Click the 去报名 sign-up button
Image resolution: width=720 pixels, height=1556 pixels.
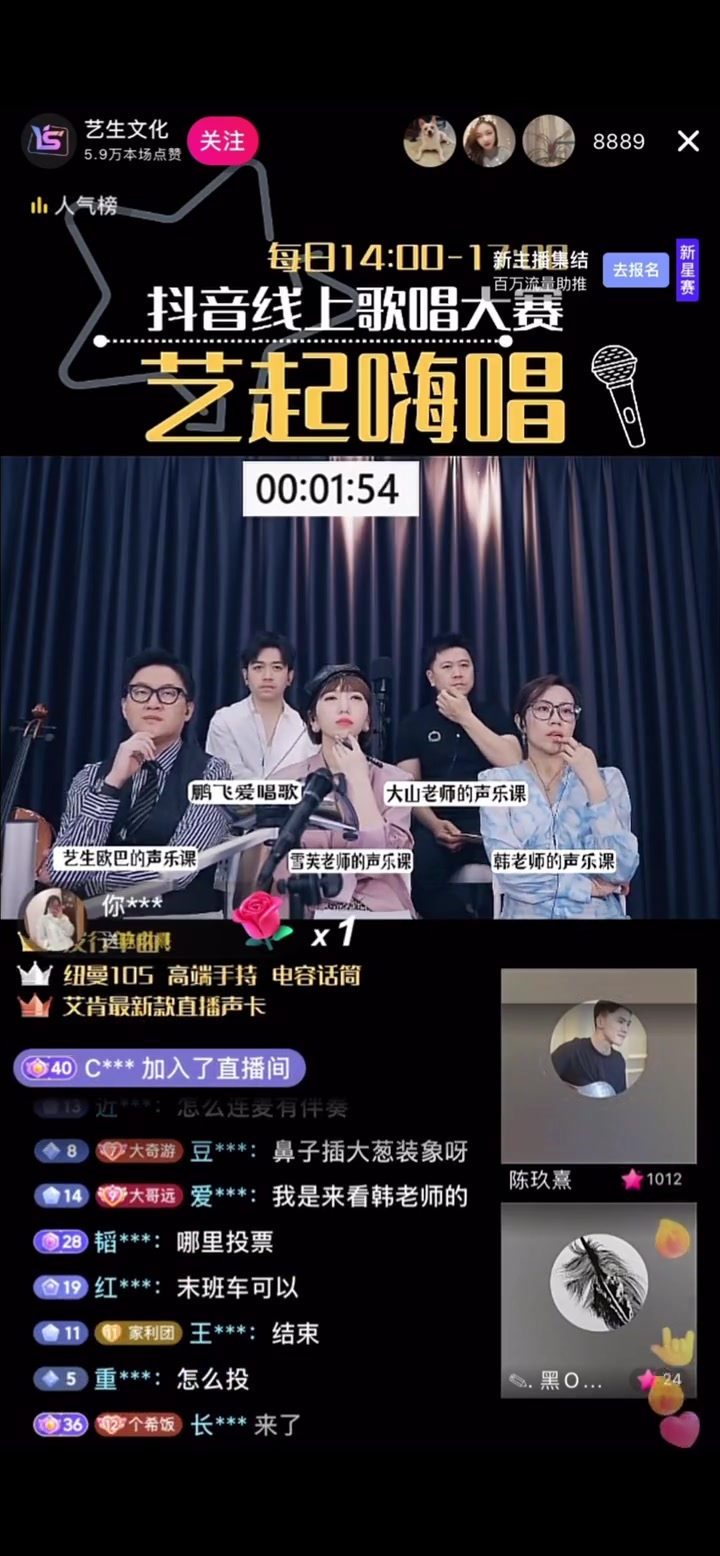tap(635, 271)
